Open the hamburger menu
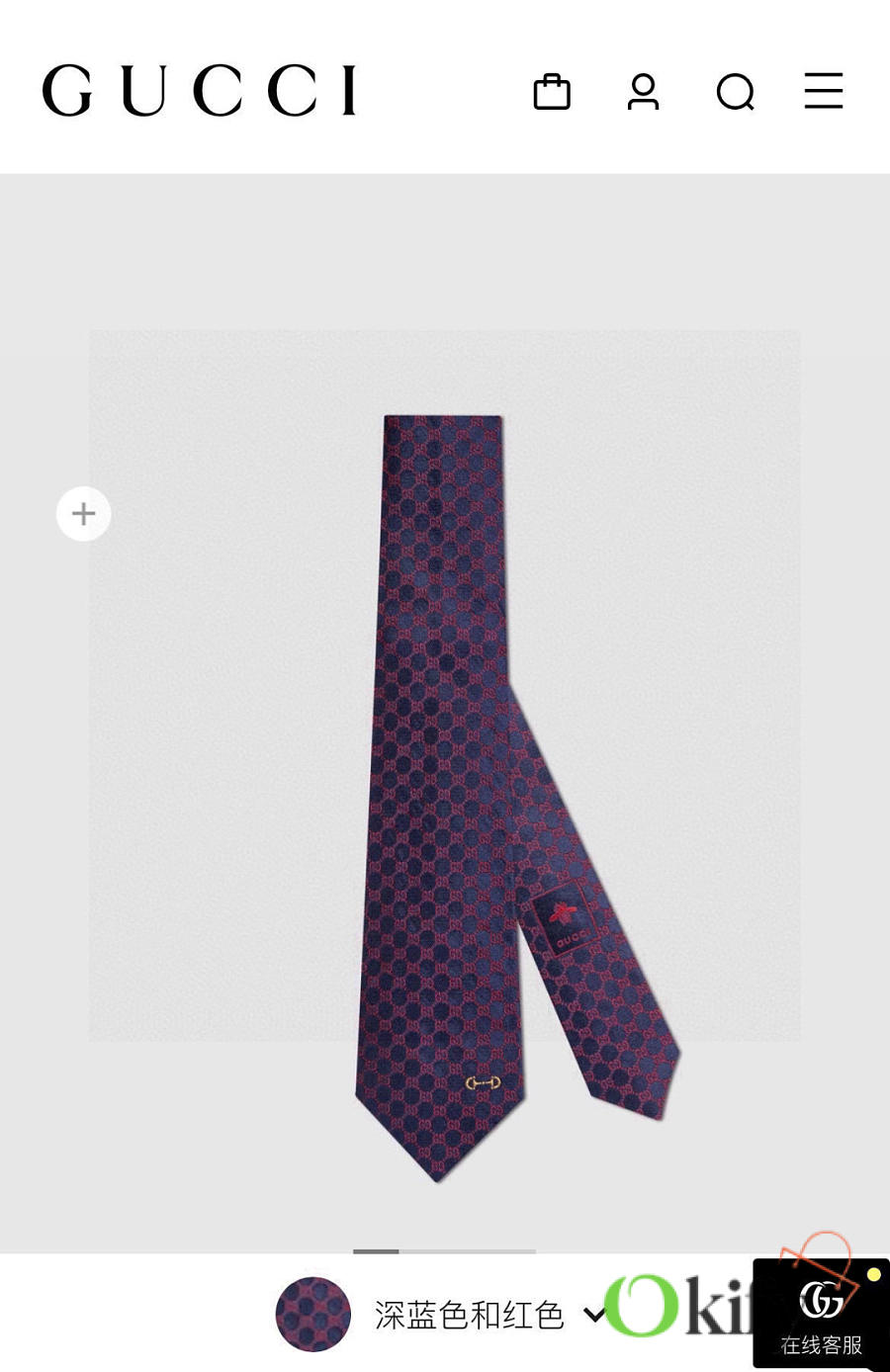 [x=823, y=91]
